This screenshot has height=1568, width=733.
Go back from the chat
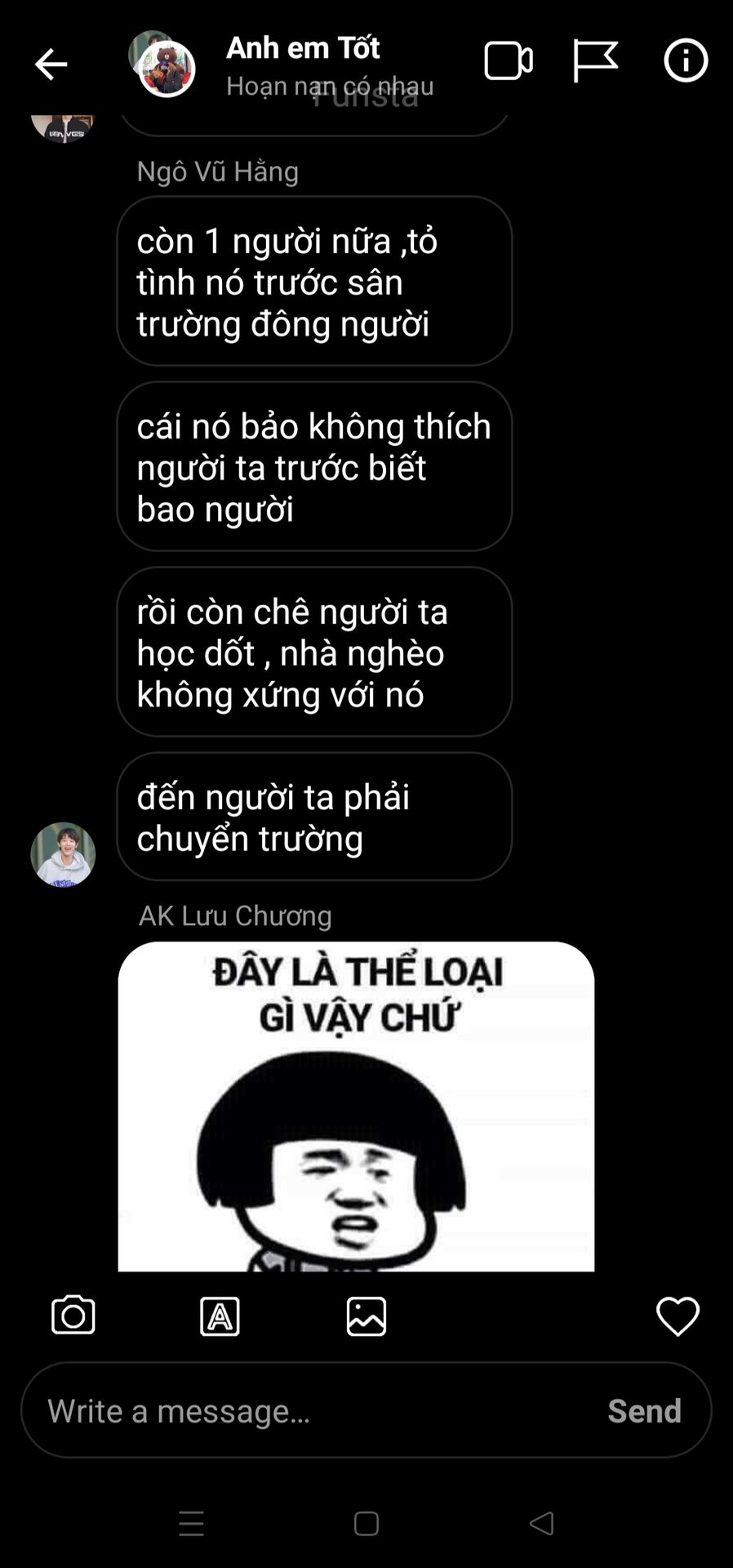51,64
